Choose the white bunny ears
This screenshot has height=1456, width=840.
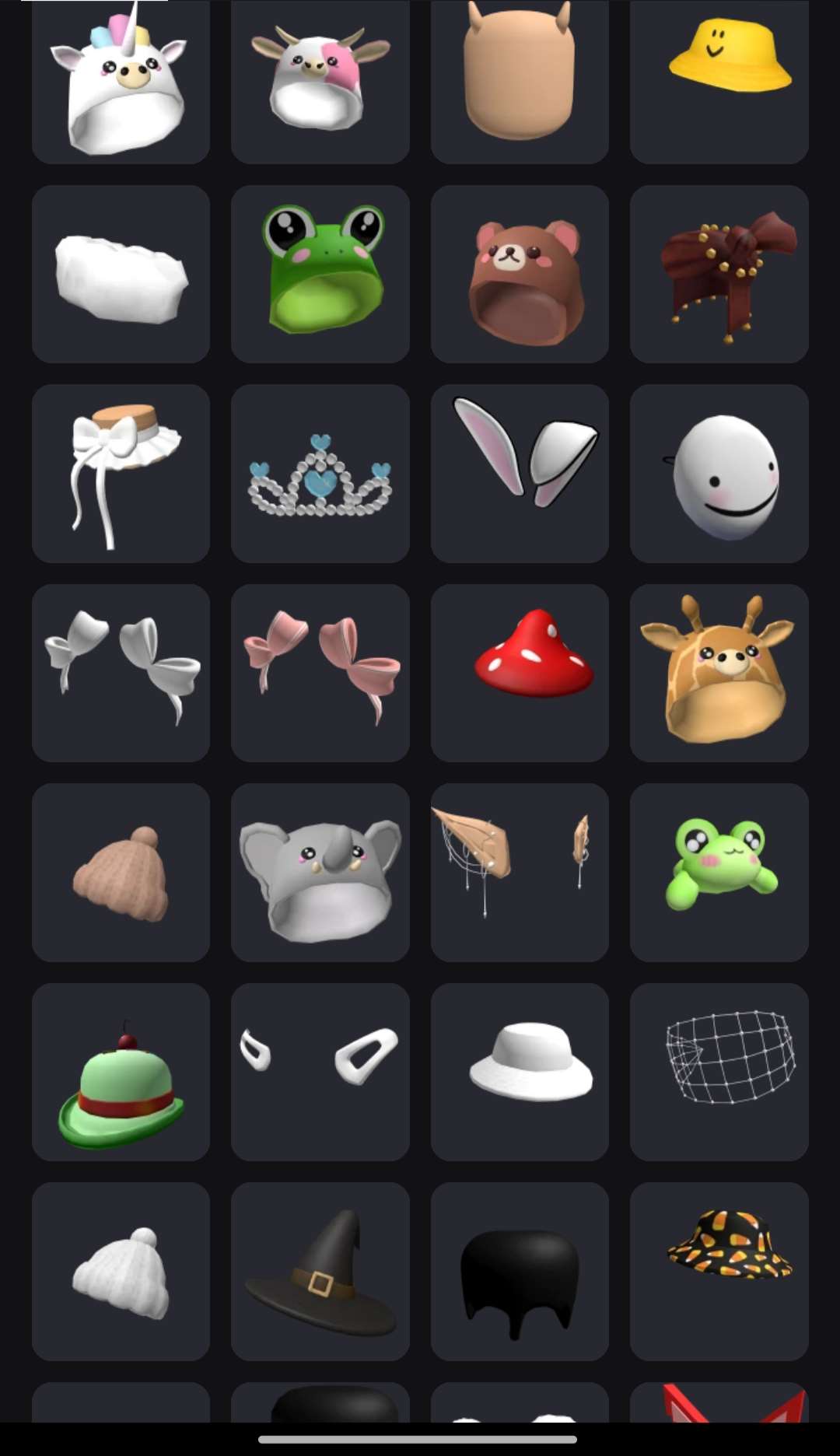click(520, 473)
